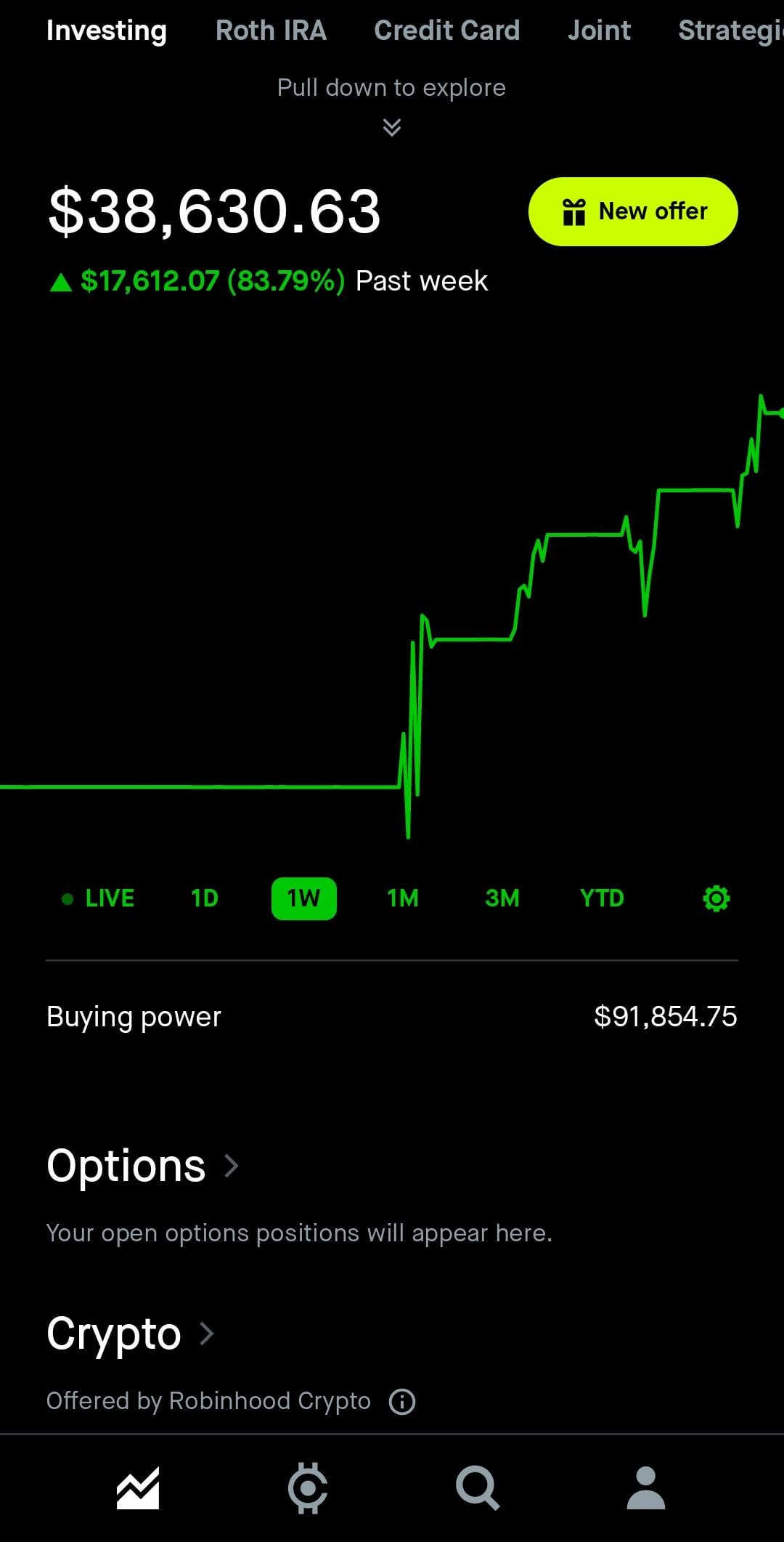The image size is (784, 1542).
Task: Select the 1D chart range
Action: (x=205, y=898)
